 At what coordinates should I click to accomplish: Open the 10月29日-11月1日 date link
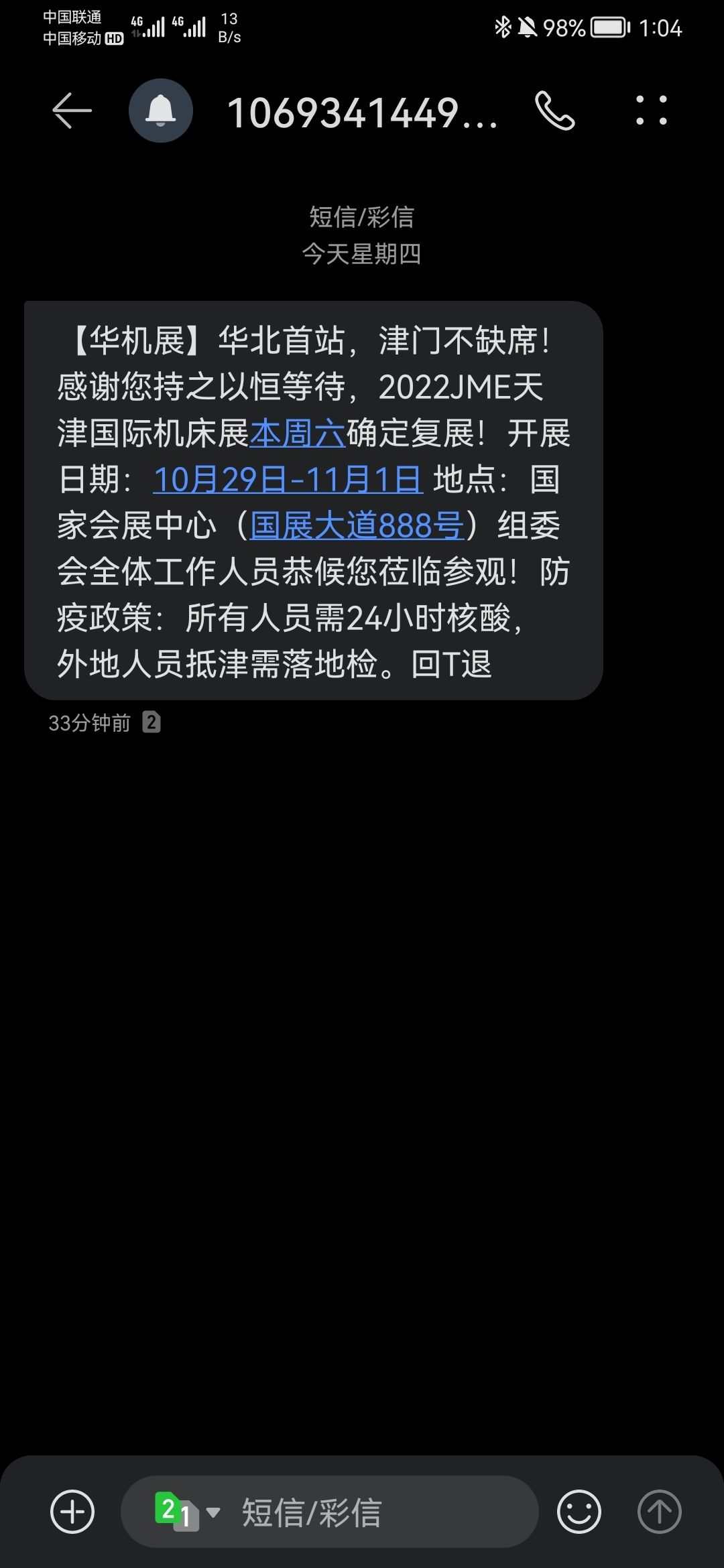(x=288, y=480)
